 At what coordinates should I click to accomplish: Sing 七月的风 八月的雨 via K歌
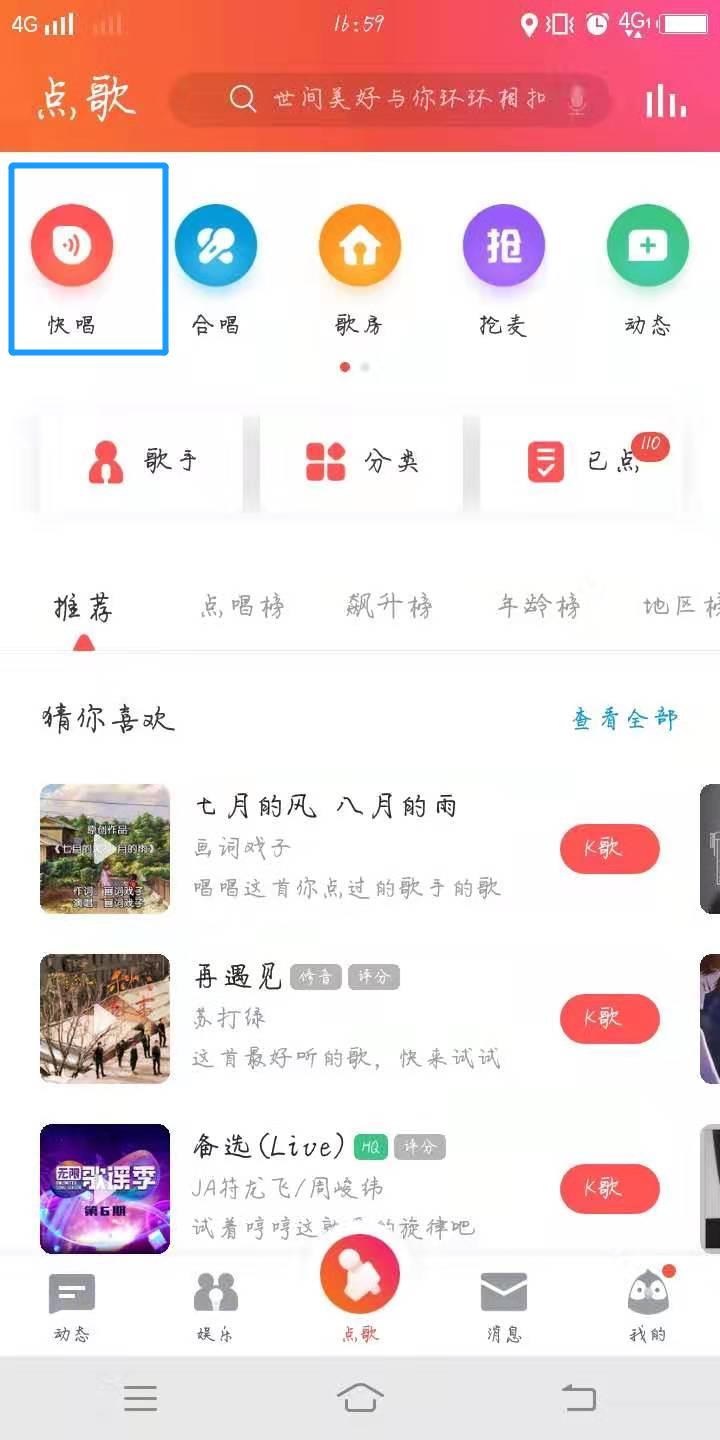pyautogui.click(x=609, y=849)
